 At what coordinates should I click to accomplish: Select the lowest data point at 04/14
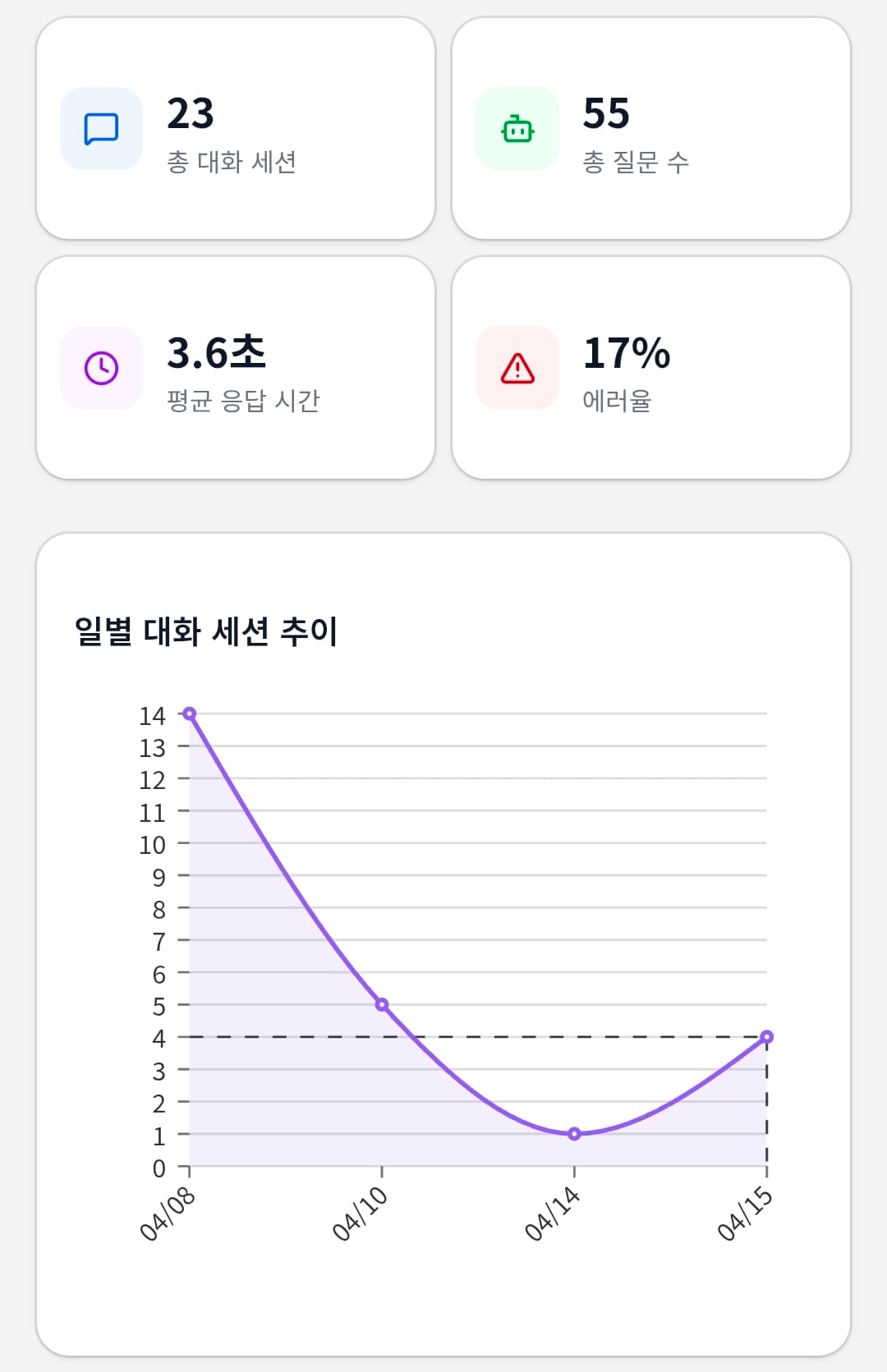(572, 1134)
